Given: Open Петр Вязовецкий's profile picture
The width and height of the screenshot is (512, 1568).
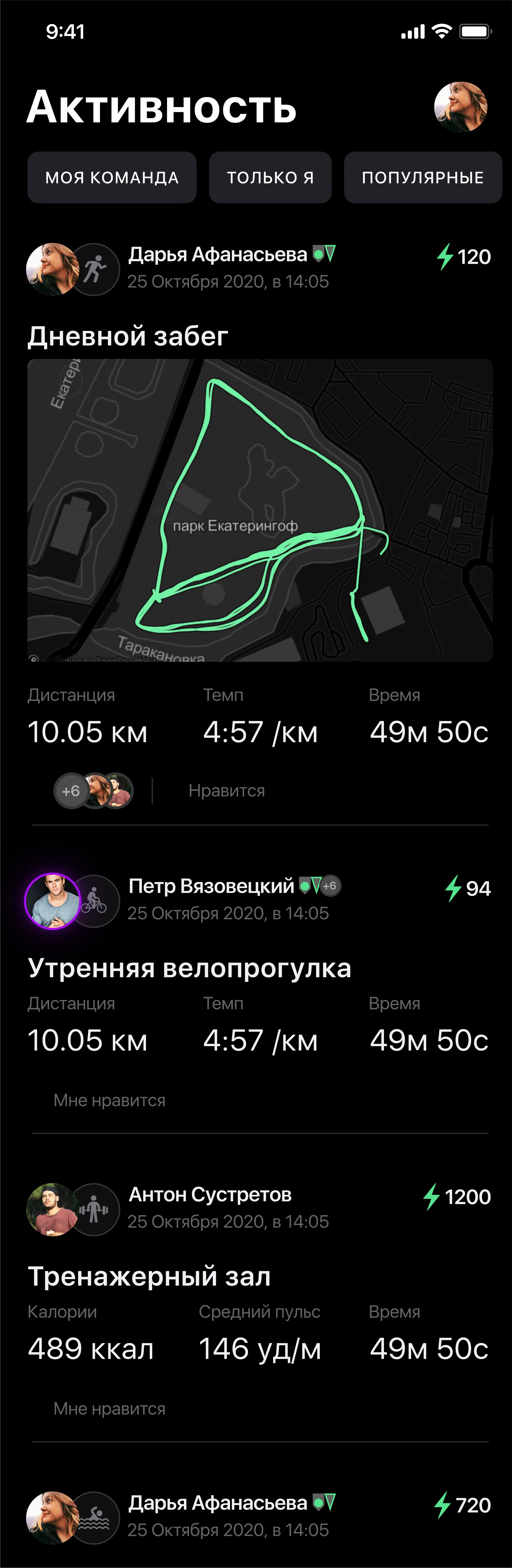Looking at the screenshot, I should 52,901.
